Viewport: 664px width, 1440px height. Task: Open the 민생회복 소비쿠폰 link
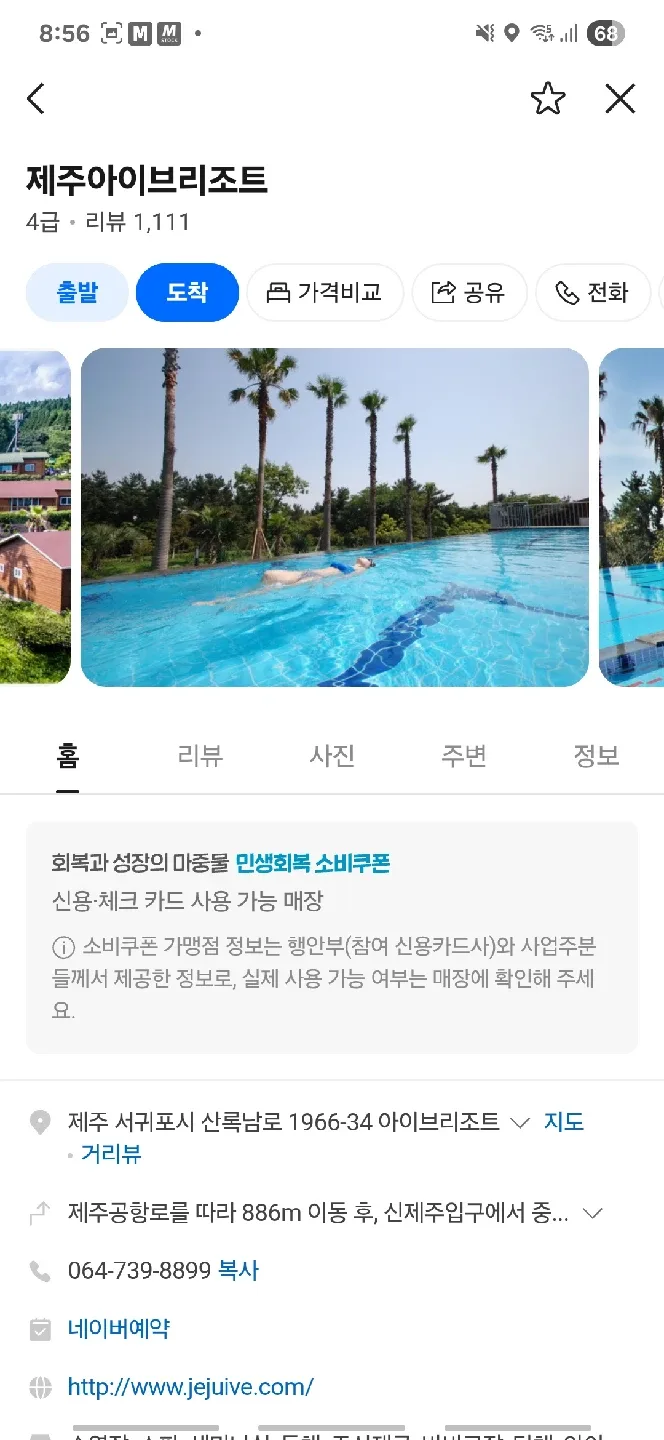(x=312, y=863)
